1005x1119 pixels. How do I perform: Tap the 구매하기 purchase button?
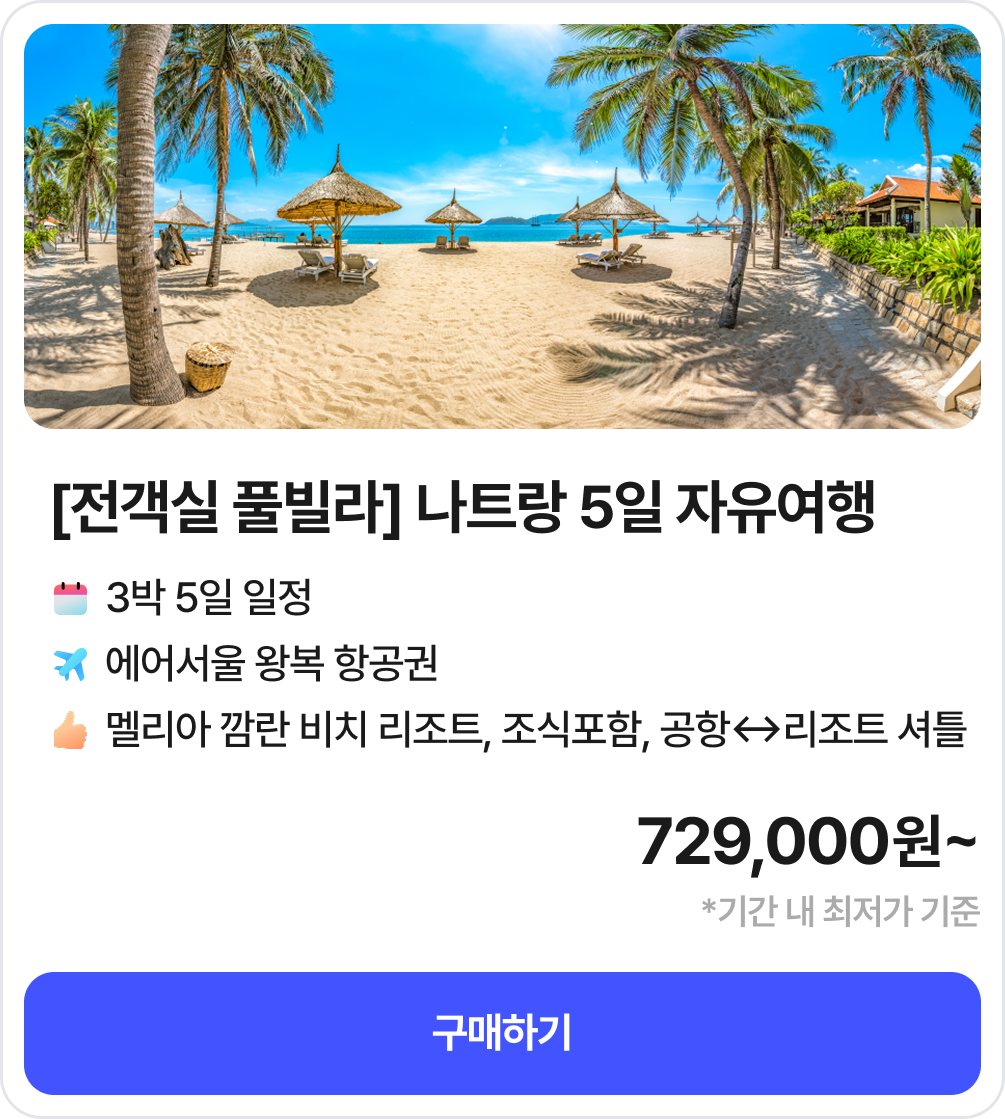point(502,1033)
